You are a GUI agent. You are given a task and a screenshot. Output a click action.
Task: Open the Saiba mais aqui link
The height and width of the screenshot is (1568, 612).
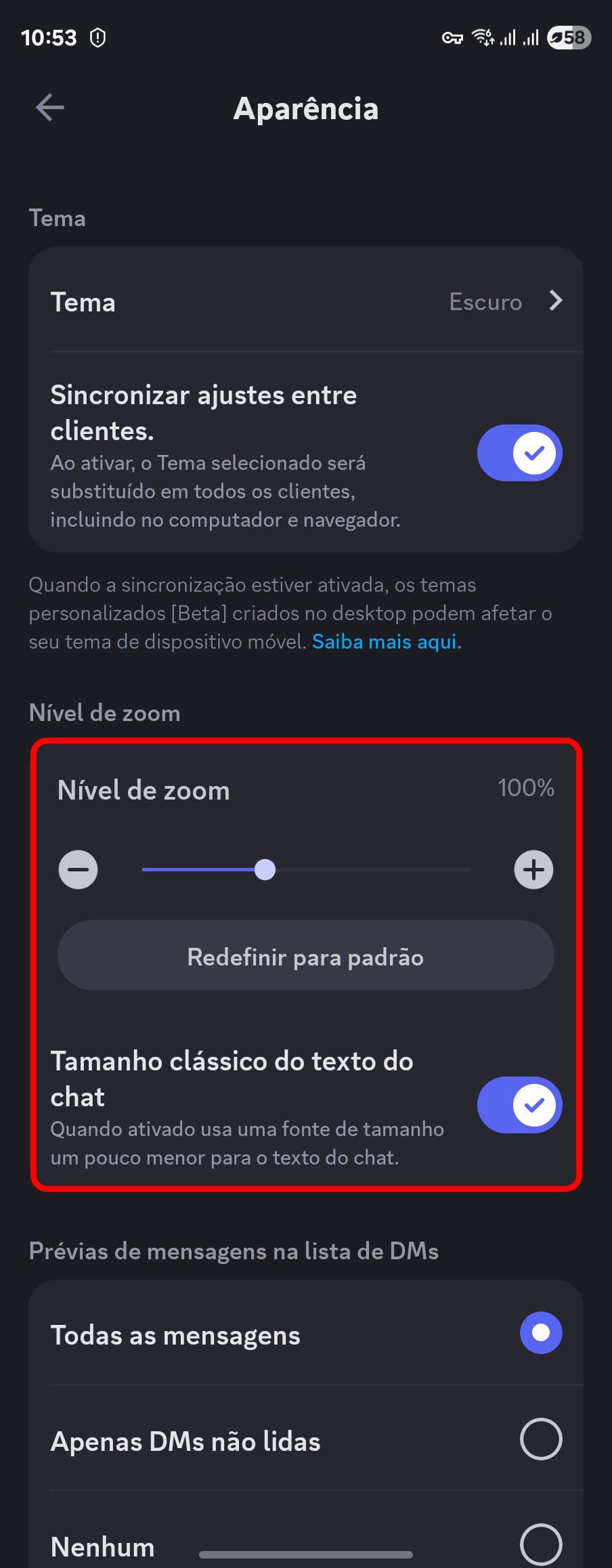[387, 642]
